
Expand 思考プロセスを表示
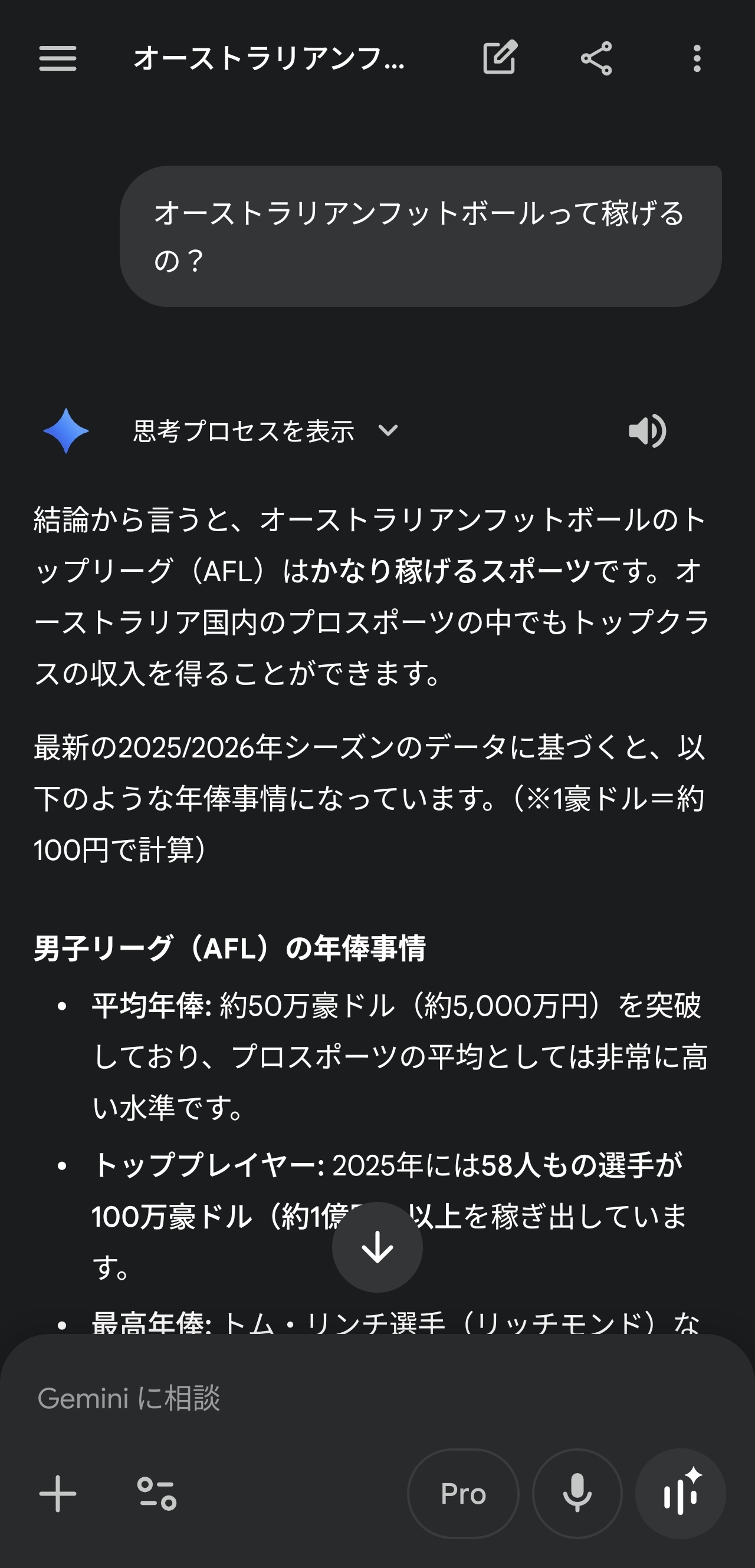(265, 431)
